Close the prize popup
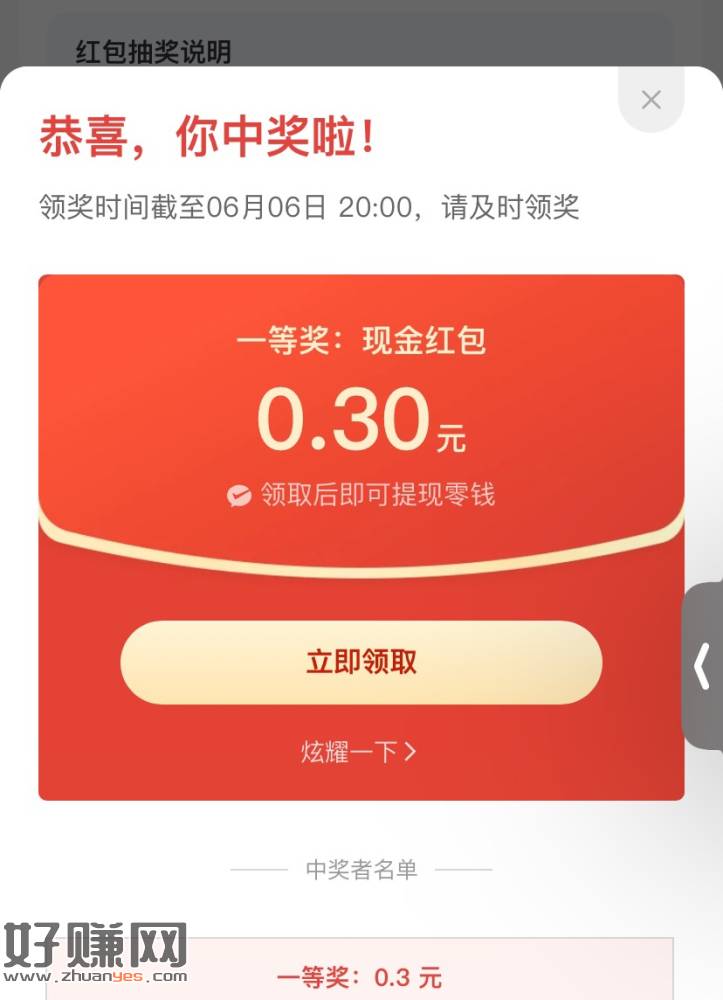 tap(651, 99)
